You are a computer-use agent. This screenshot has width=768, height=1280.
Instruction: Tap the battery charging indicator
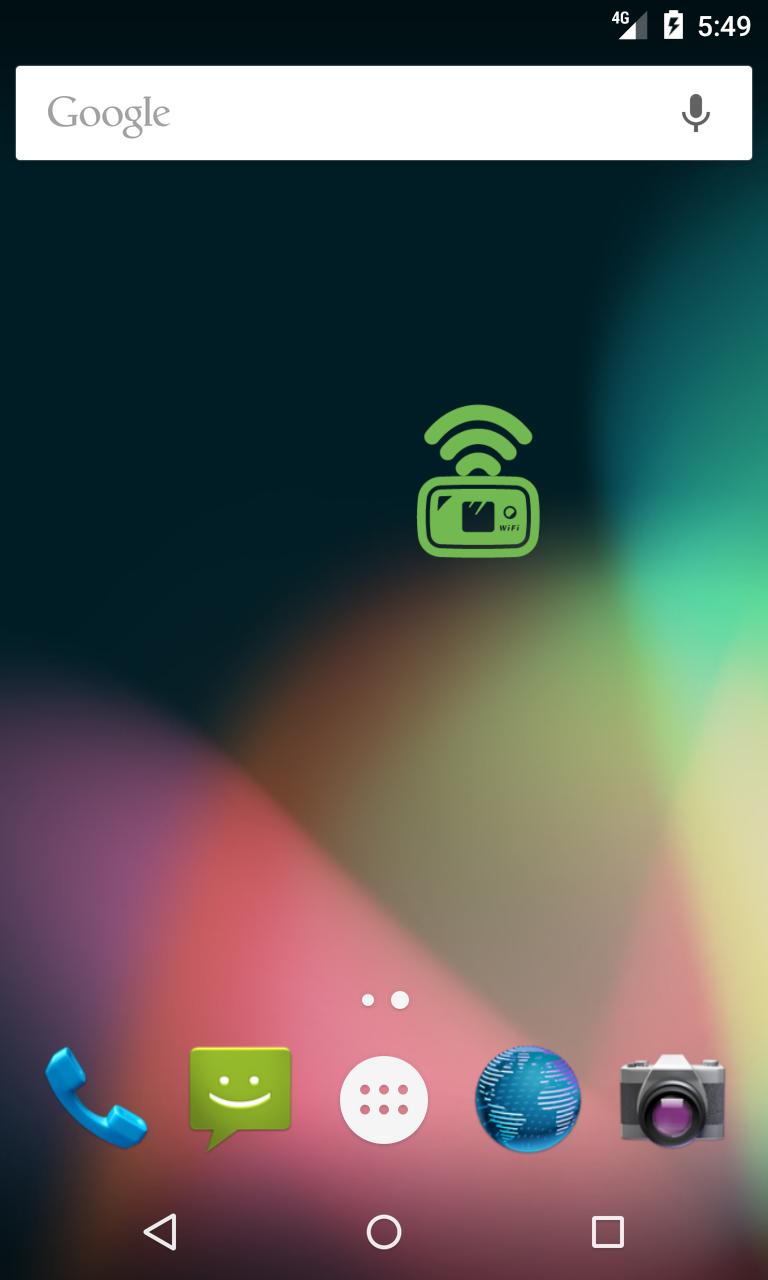click(x=672, y=26)
